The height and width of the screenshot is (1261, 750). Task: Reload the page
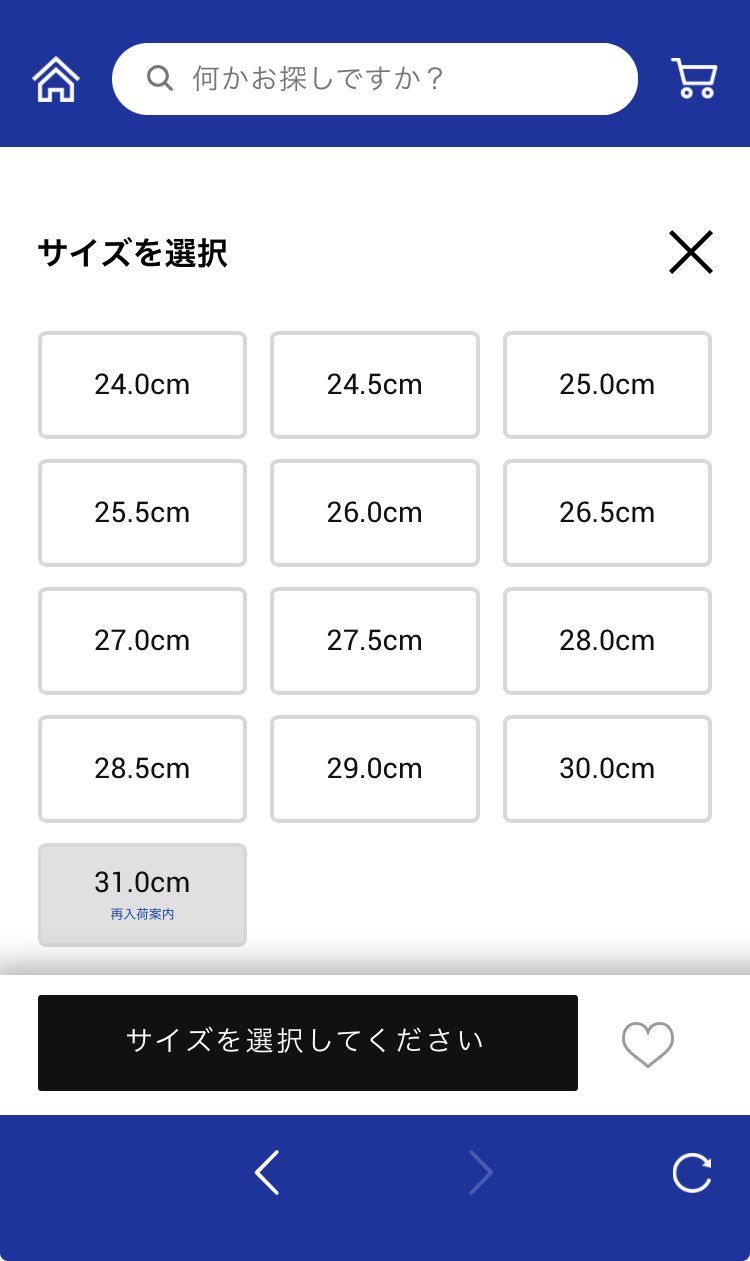coord(692,1172)
